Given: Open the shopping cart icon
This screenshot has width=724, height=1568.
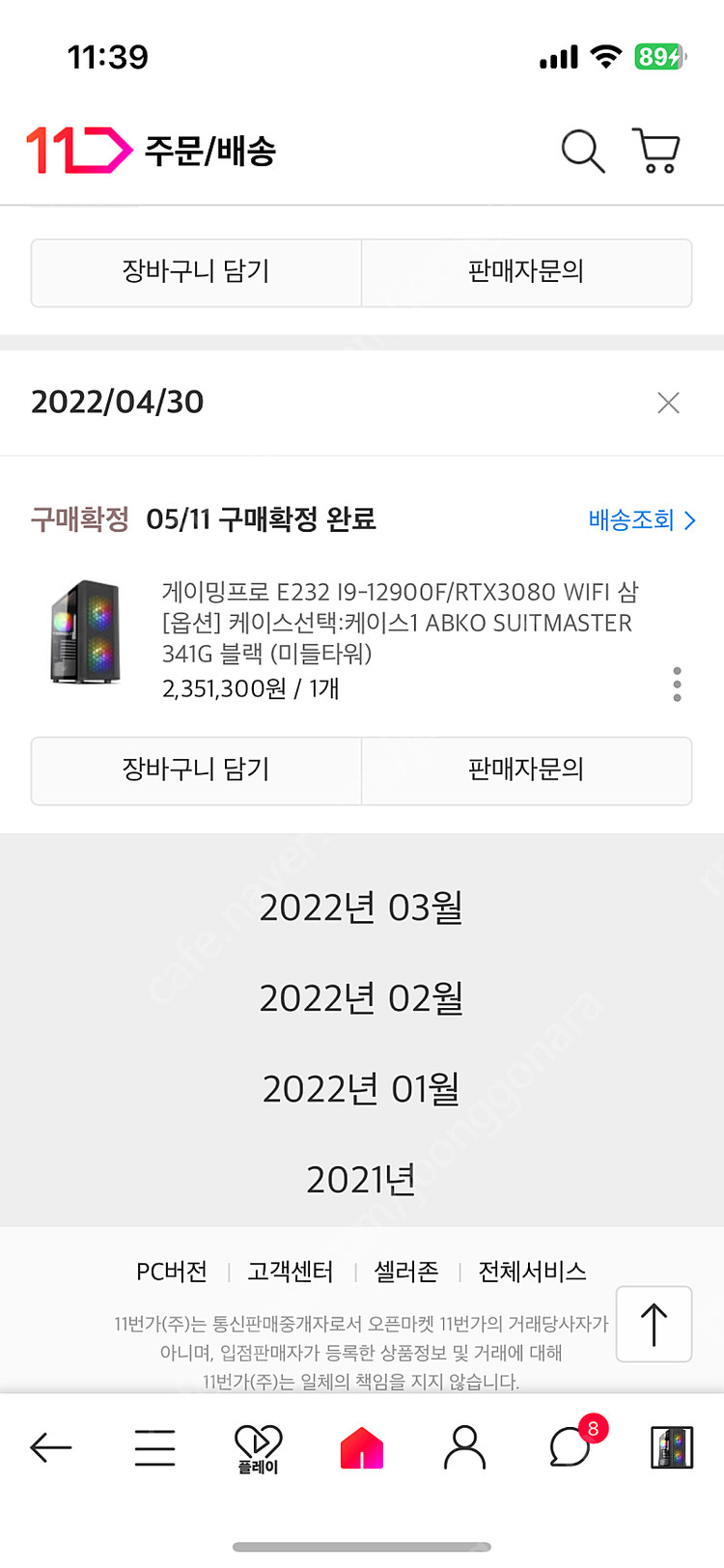Looking at the screenshot, I should click(655, 151).
